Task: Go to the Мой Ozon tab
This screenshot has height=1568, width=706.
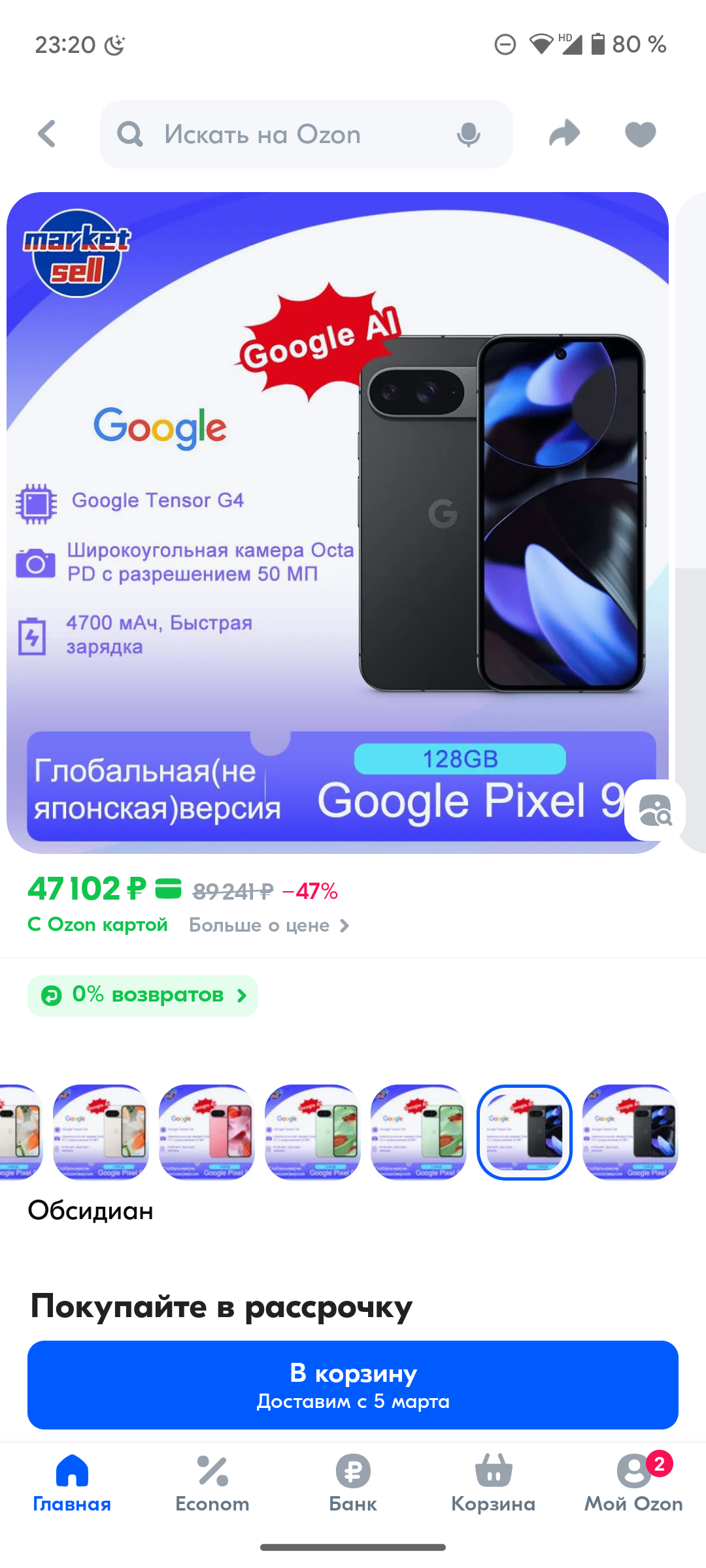Action: coord(633,1483)
